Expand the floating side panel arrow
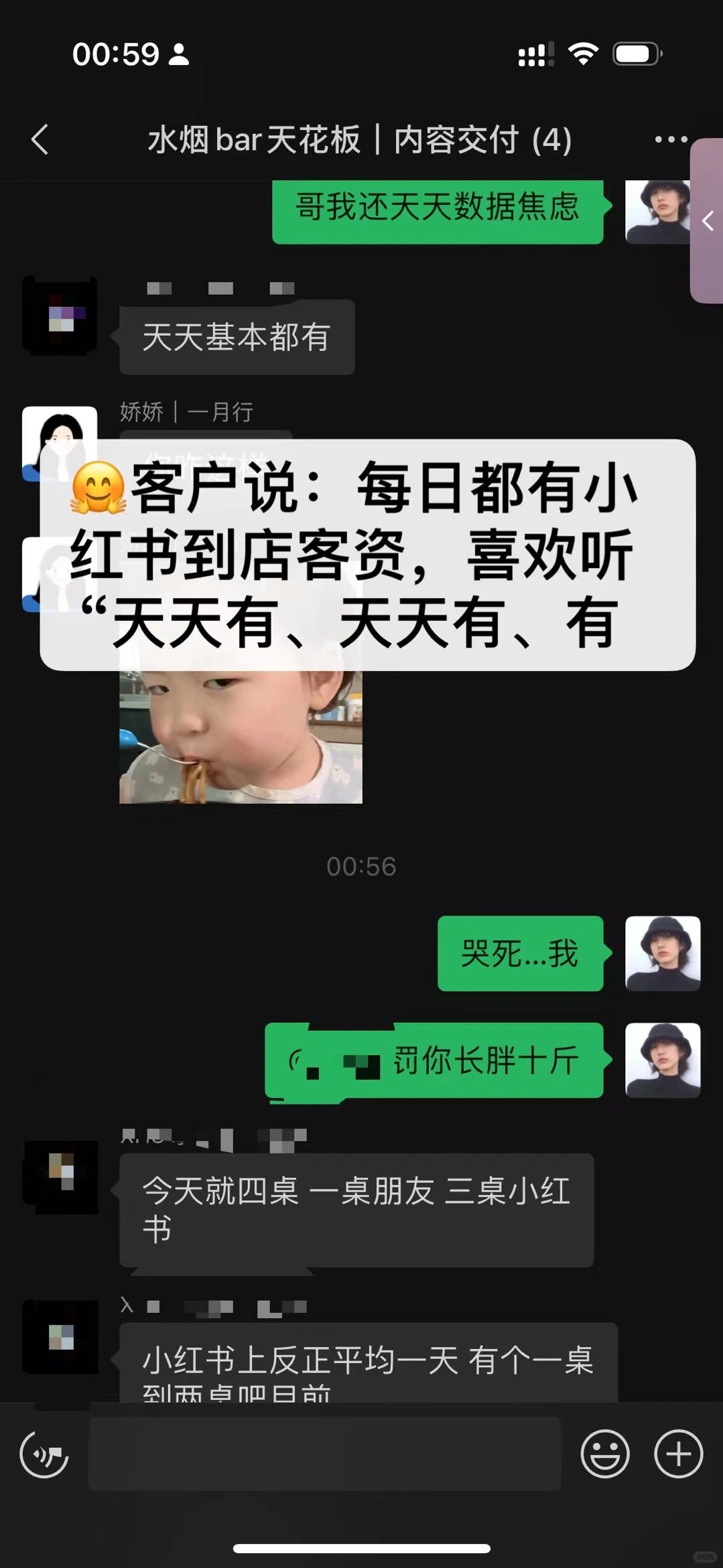Viewport: 723px width, 1568px height. pos(708,221)
